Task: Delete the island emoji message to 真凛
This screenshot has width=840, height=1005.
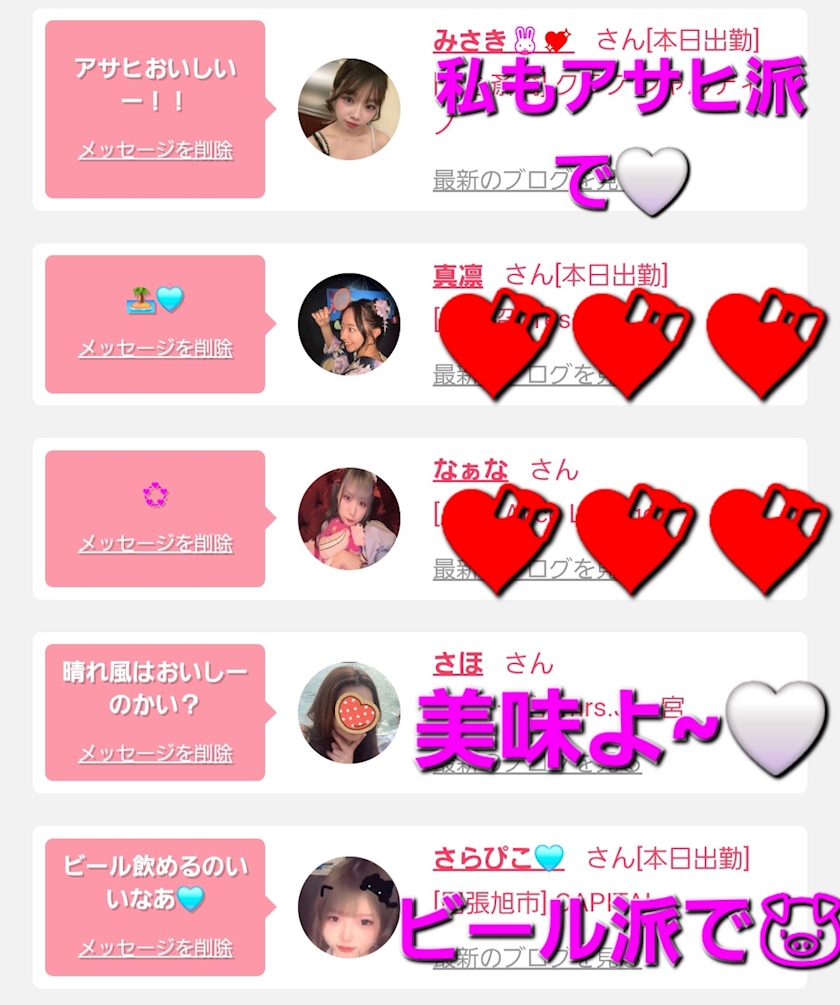Action: [x=156, y=348]
